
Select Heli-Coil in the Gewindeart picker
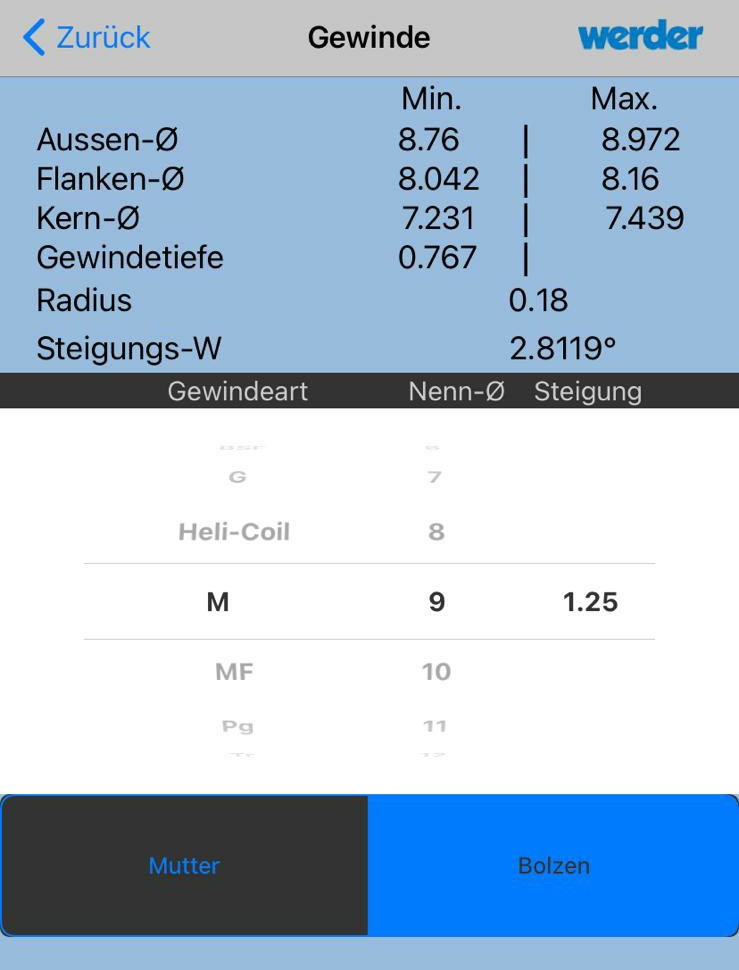(234, 532)
